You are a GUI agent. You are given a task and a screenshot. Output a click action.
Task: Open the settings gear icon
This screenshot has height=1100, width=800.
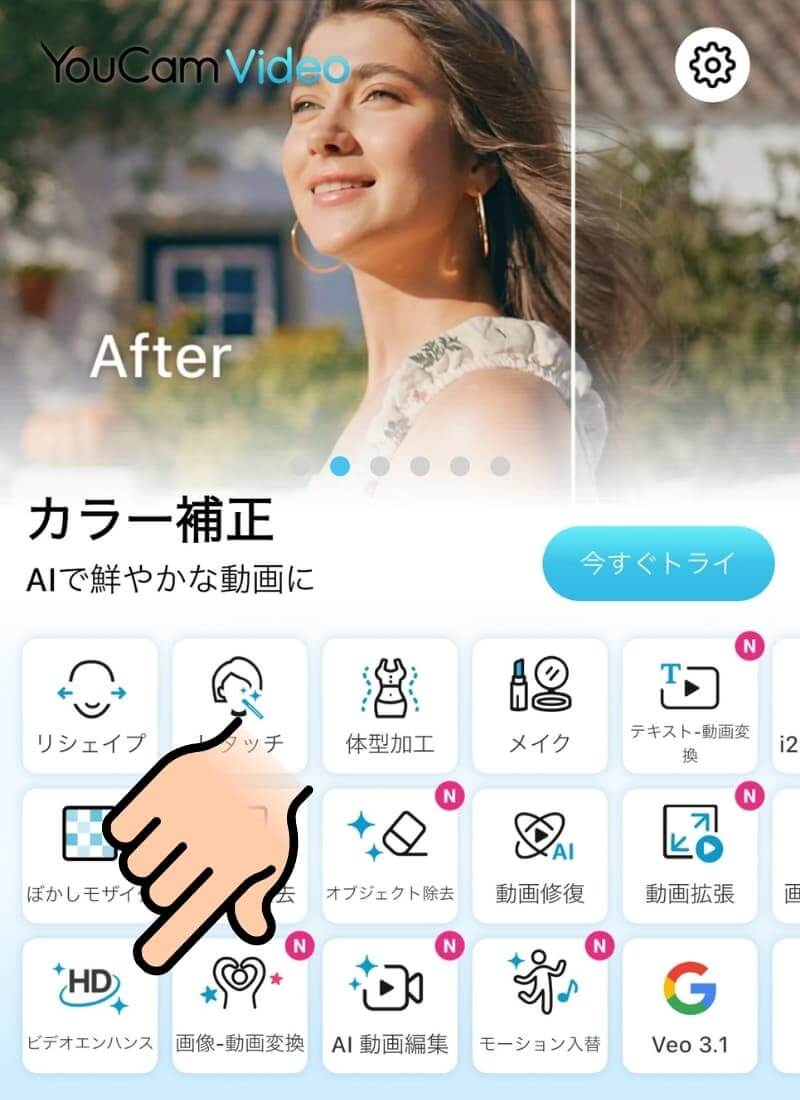click(712, 63)
